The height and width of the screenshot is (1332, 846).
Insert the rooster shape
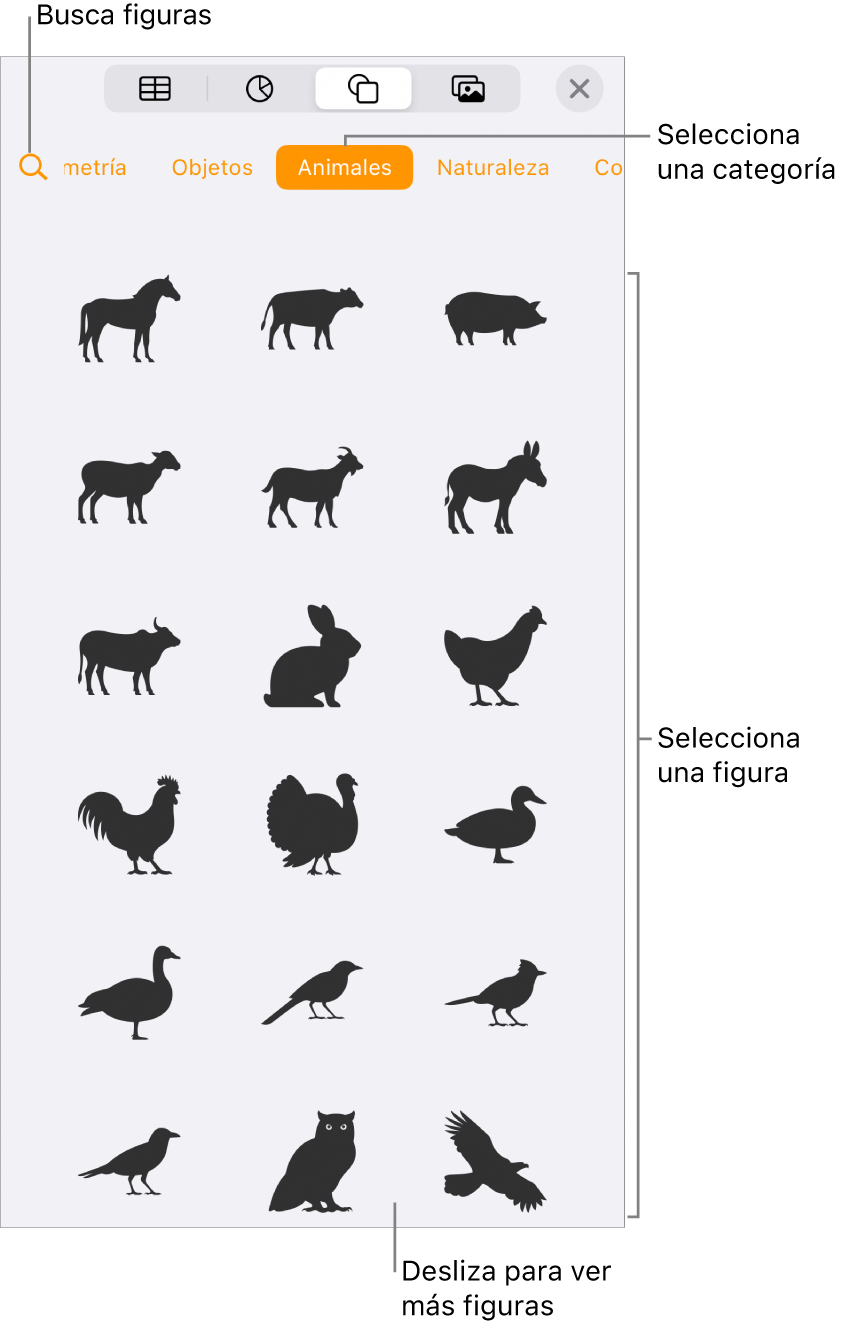pyautogui.click(x=129, y=824)
